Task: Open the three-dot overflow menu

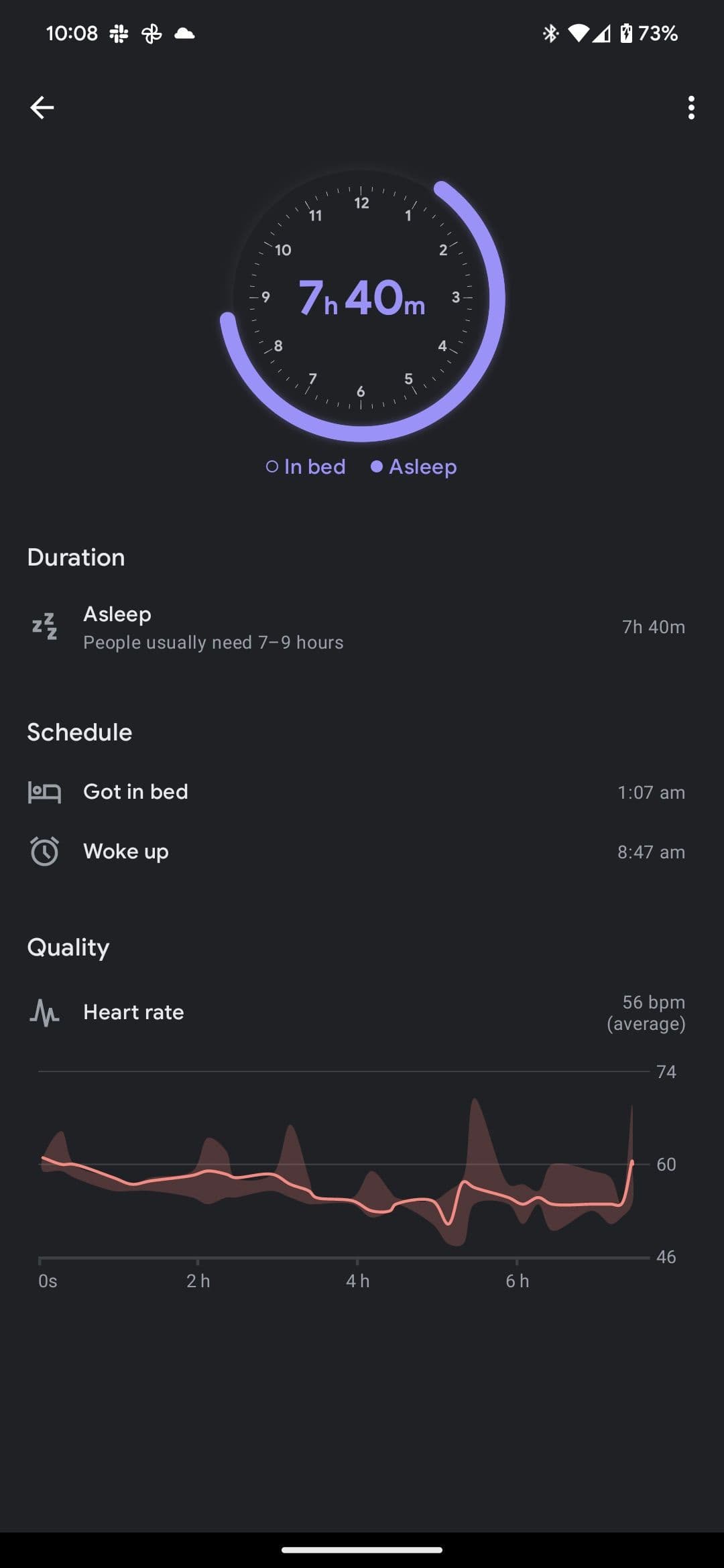Action: [x=691, y=108]
